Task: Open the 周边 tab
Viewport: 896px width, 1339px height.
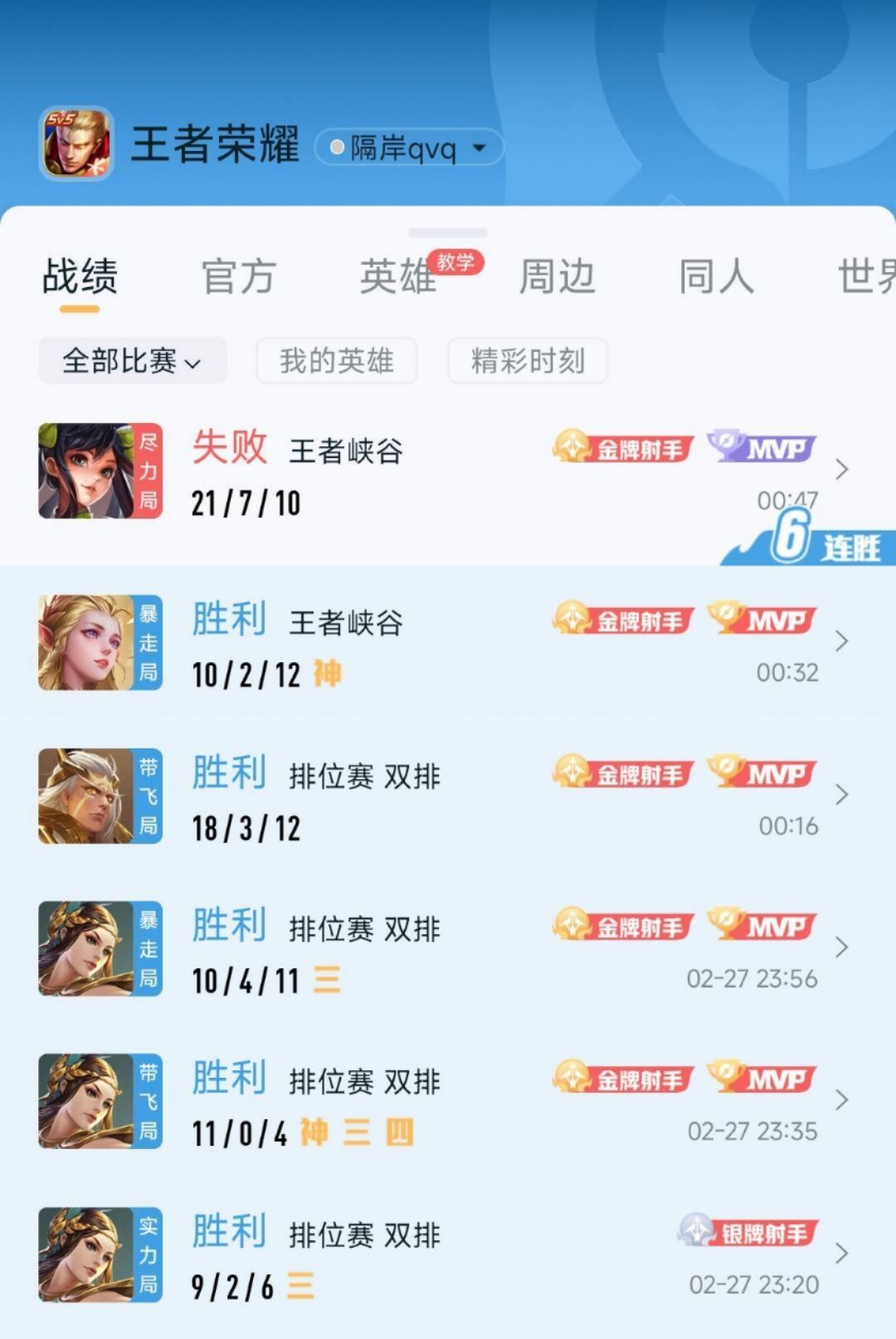Action: (557, 276)
